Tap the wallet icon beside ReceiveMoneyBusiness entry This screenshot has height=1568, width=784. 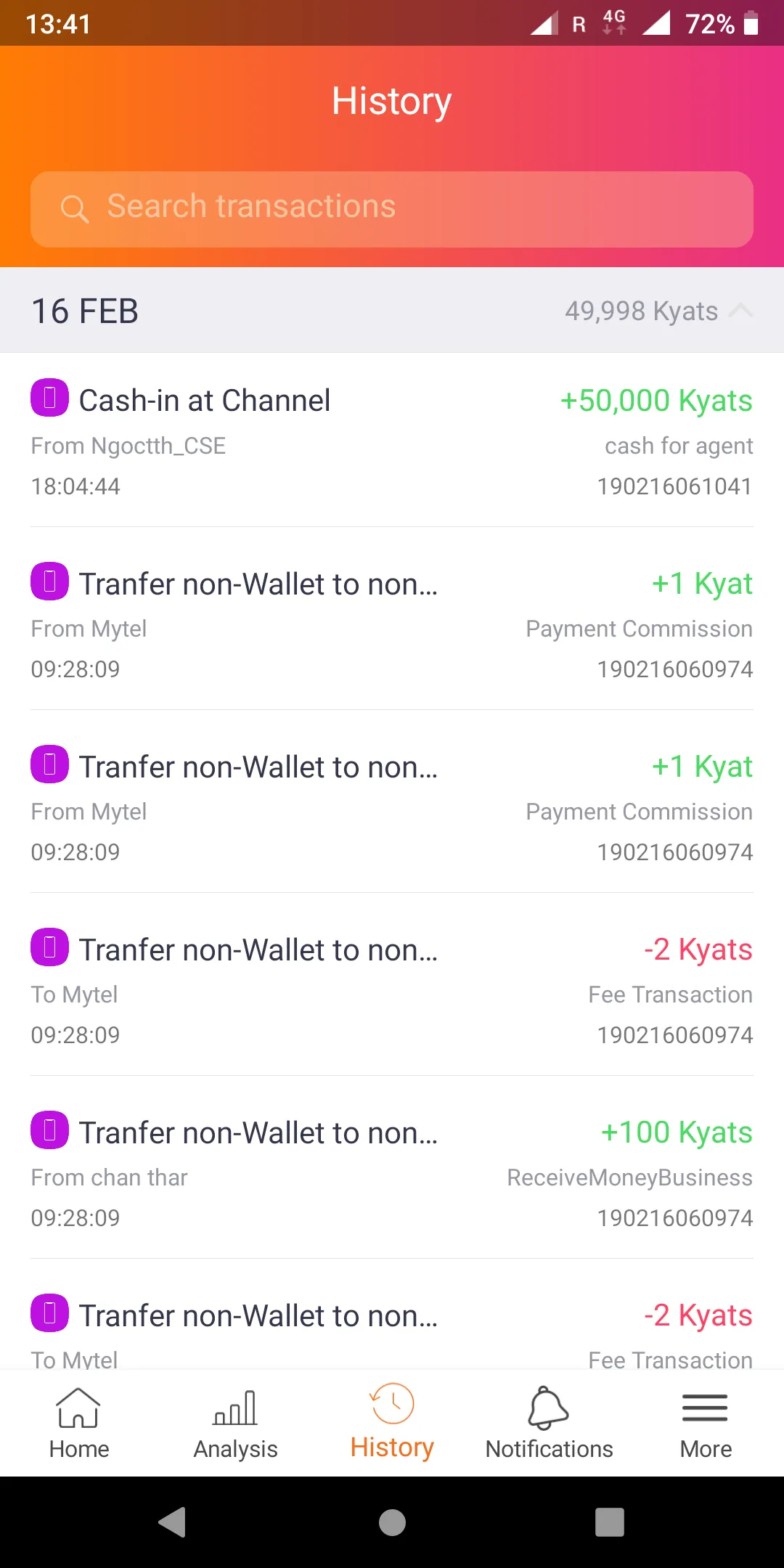tap(48, 1132)
